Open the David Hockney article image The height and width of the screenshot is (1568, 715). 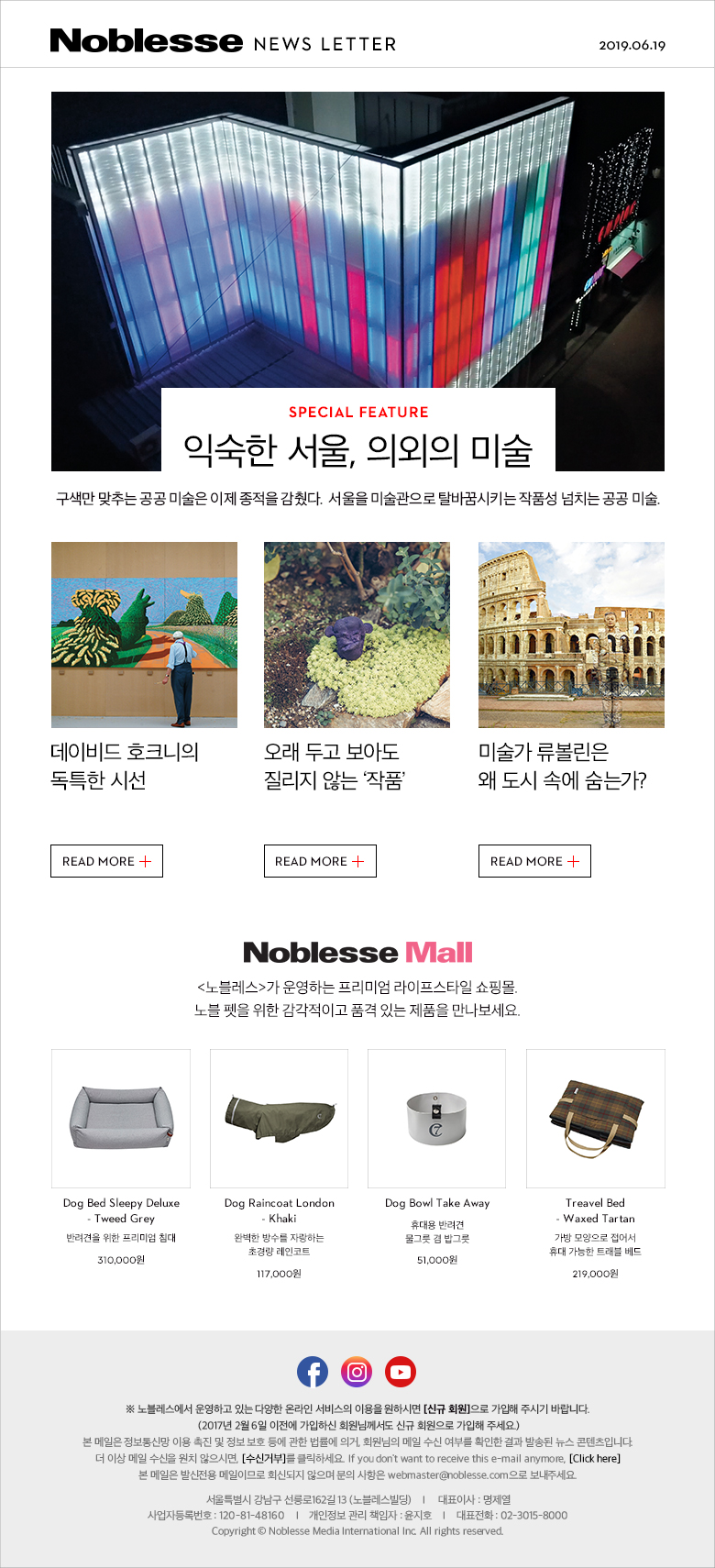pos(144,635)
